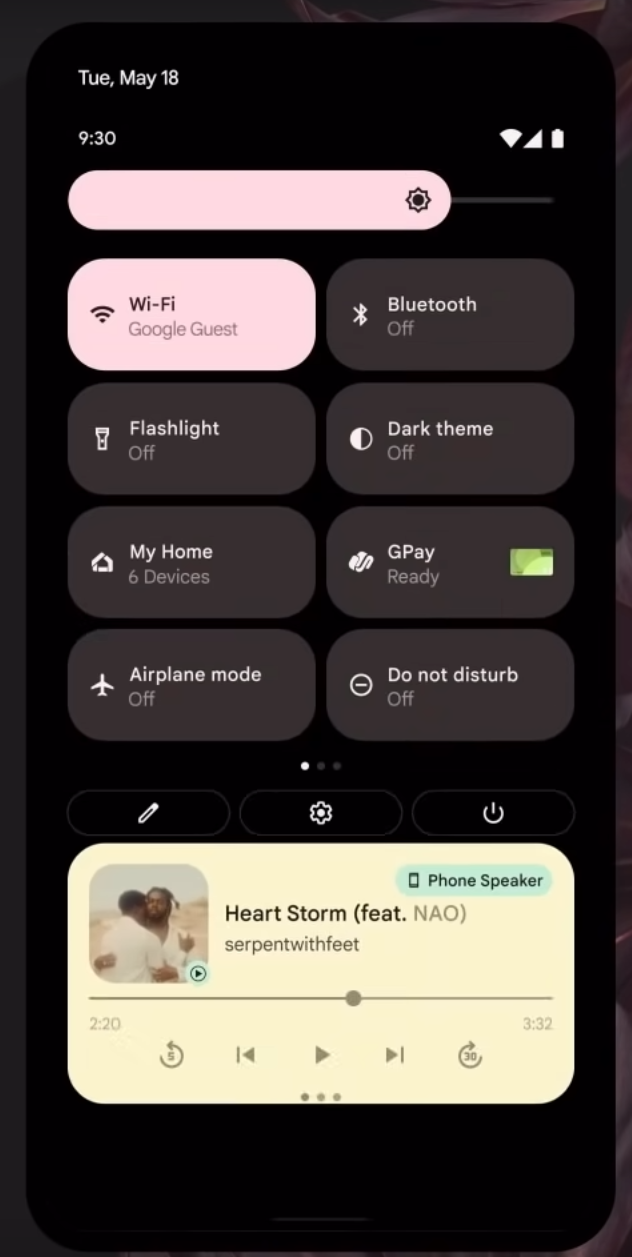Turn on the Flashlight
The height and width of the screenshot is (1257, 632).
point(191,439)
